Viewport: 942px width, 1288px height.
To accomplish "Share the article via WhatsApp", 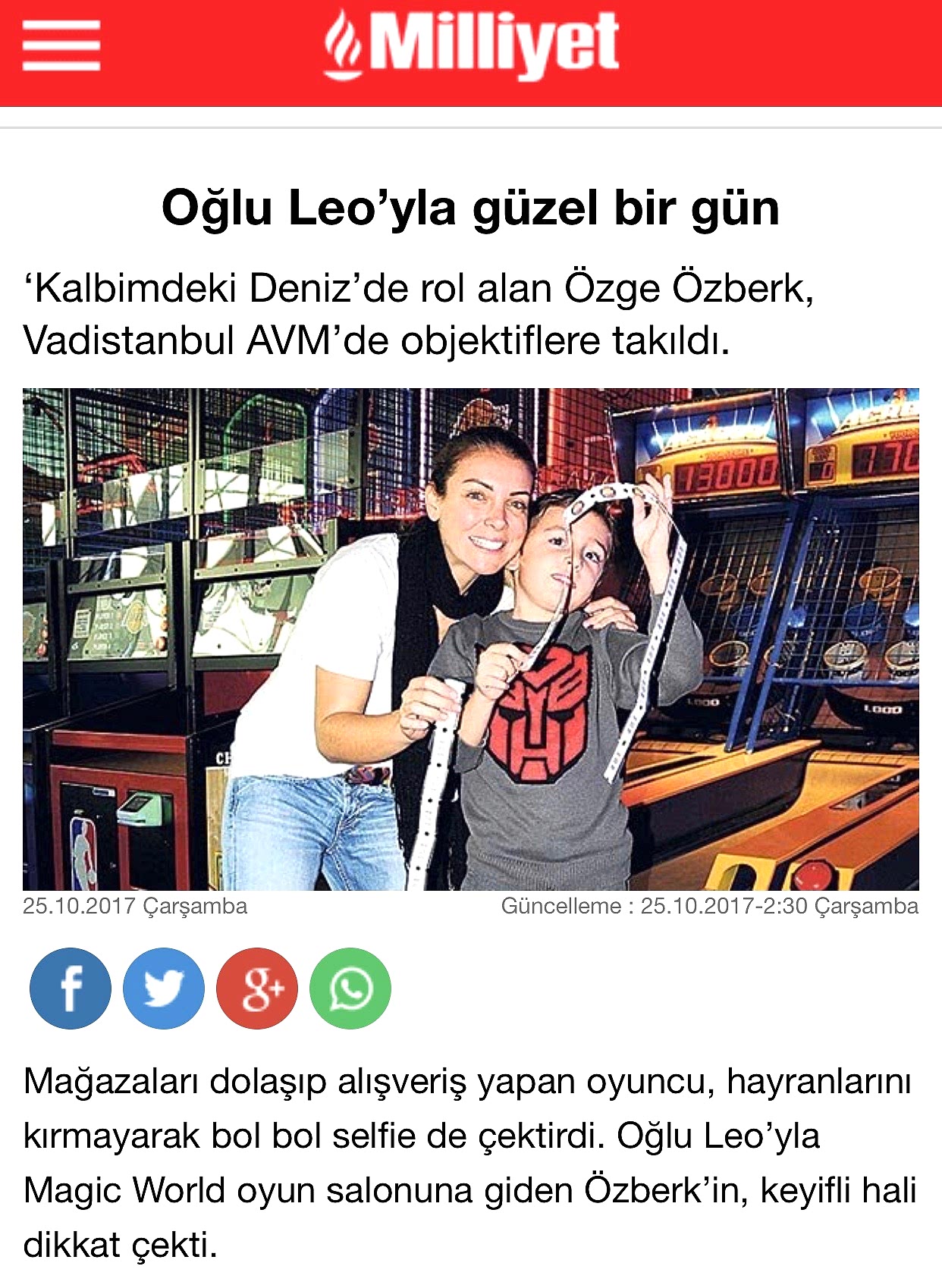I will click(350, 989).
